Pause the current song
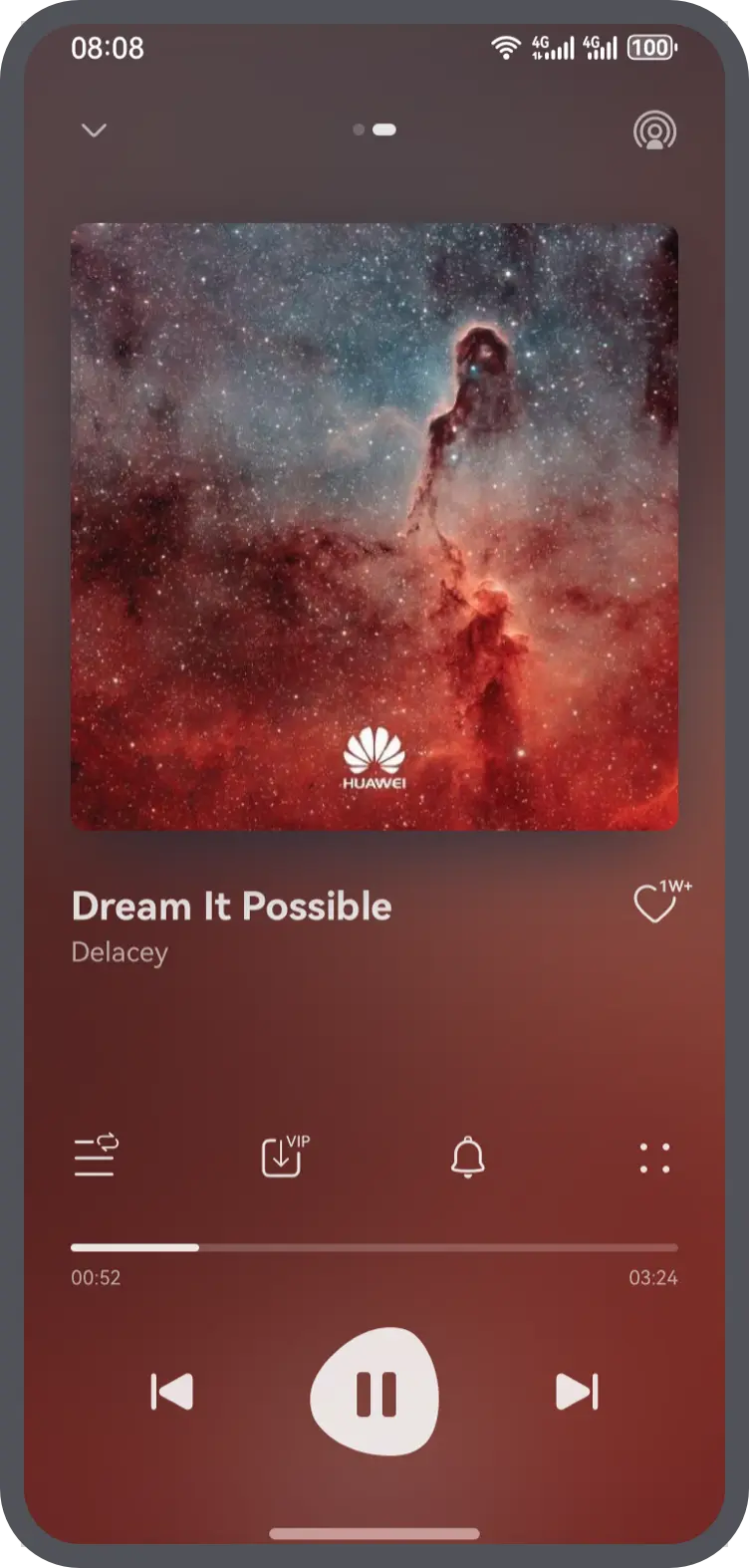The image size is (749, 1568). (x=374, y=1392)
